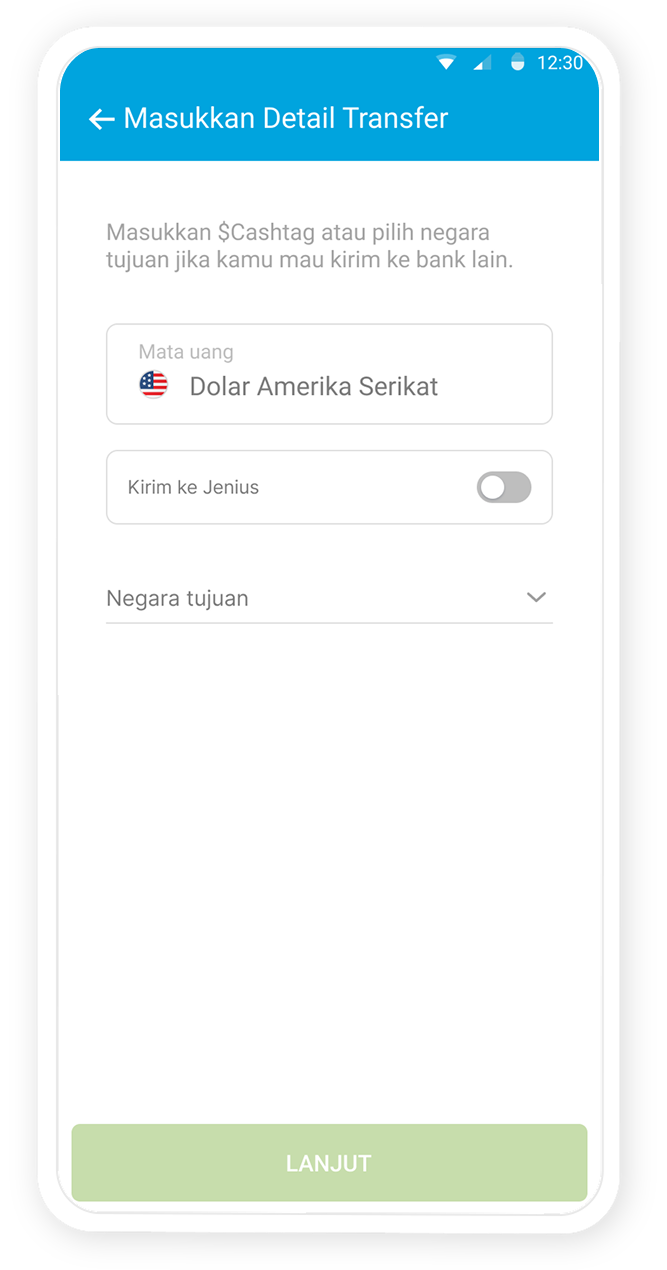Viewport: 667px width, 1270px height.
Task: Open the Mata uang currency selector
Action: pyautogui.click(x=329, y=374)
